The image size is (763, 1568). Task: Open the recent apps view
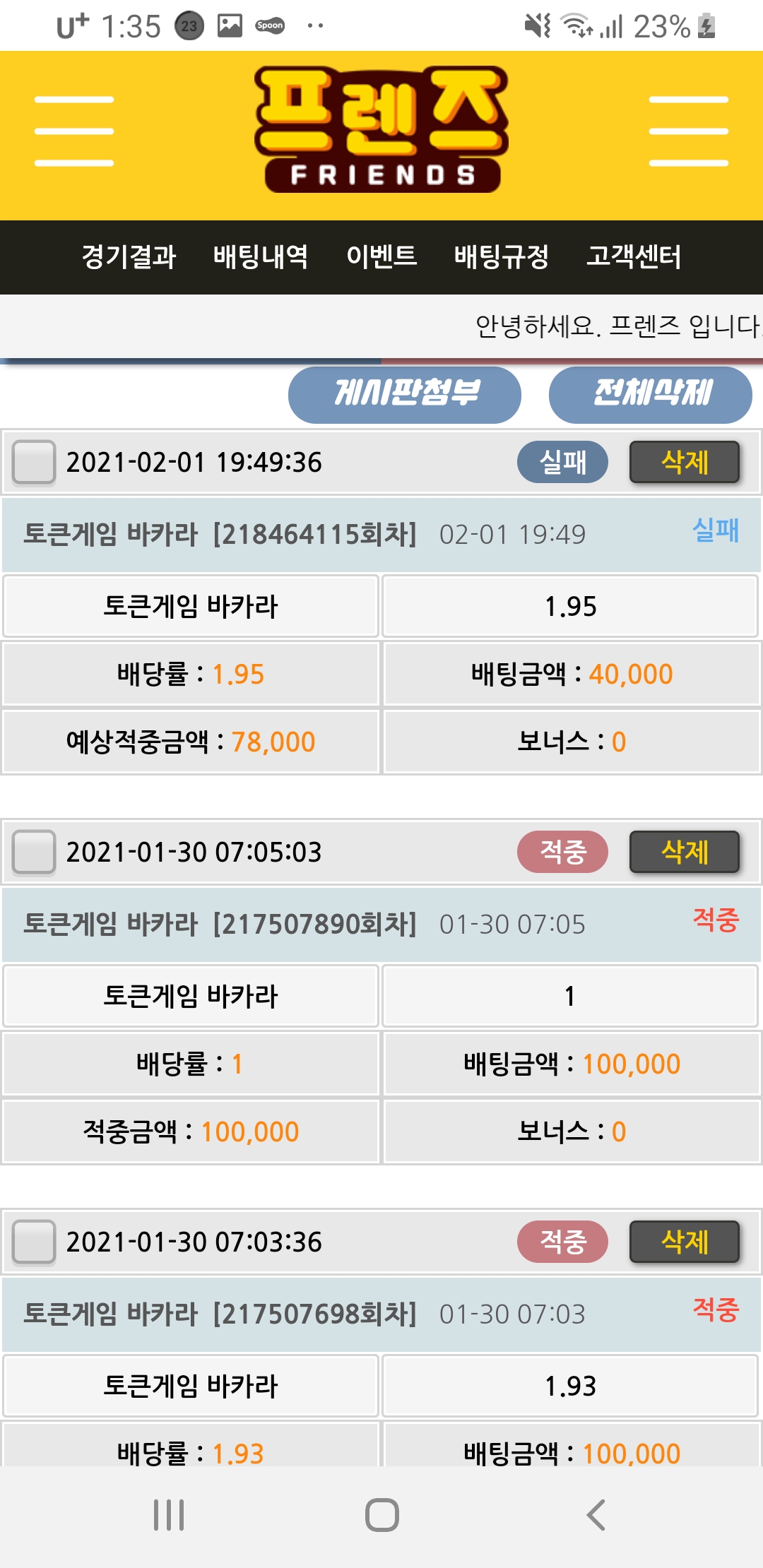tap(169, 1515)
